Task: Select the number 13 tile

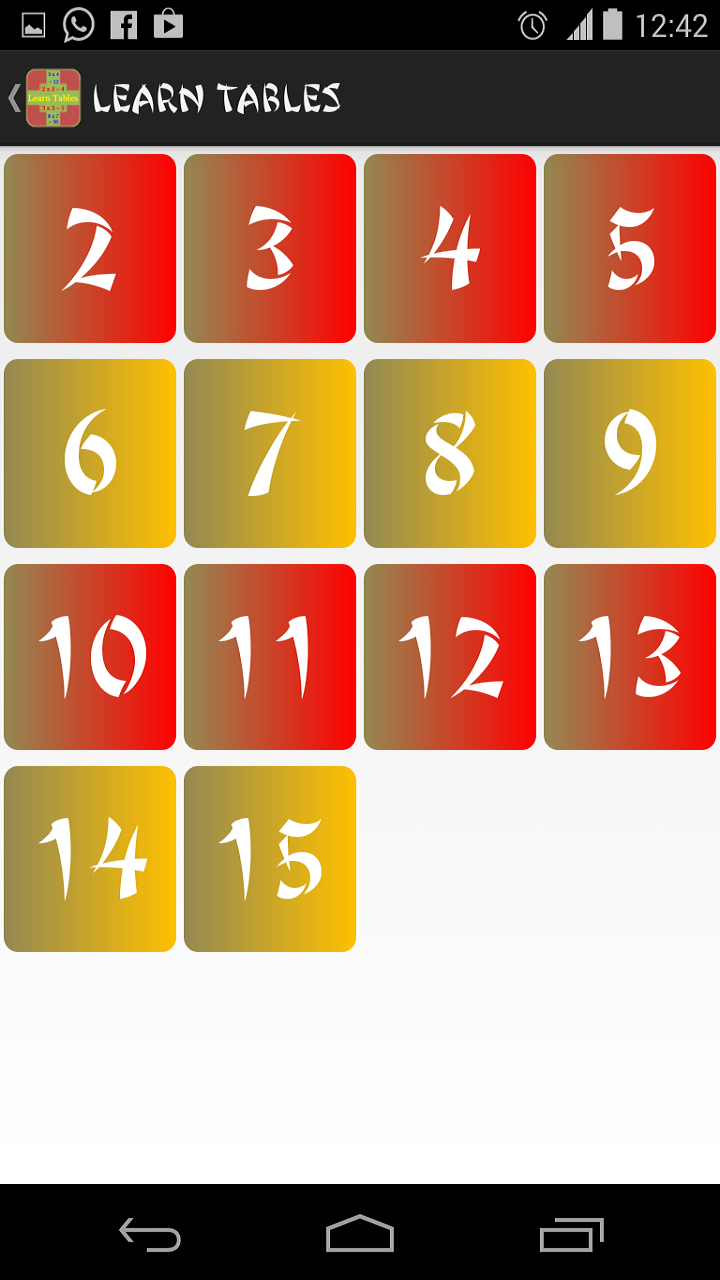Action: tap(630, 657)
